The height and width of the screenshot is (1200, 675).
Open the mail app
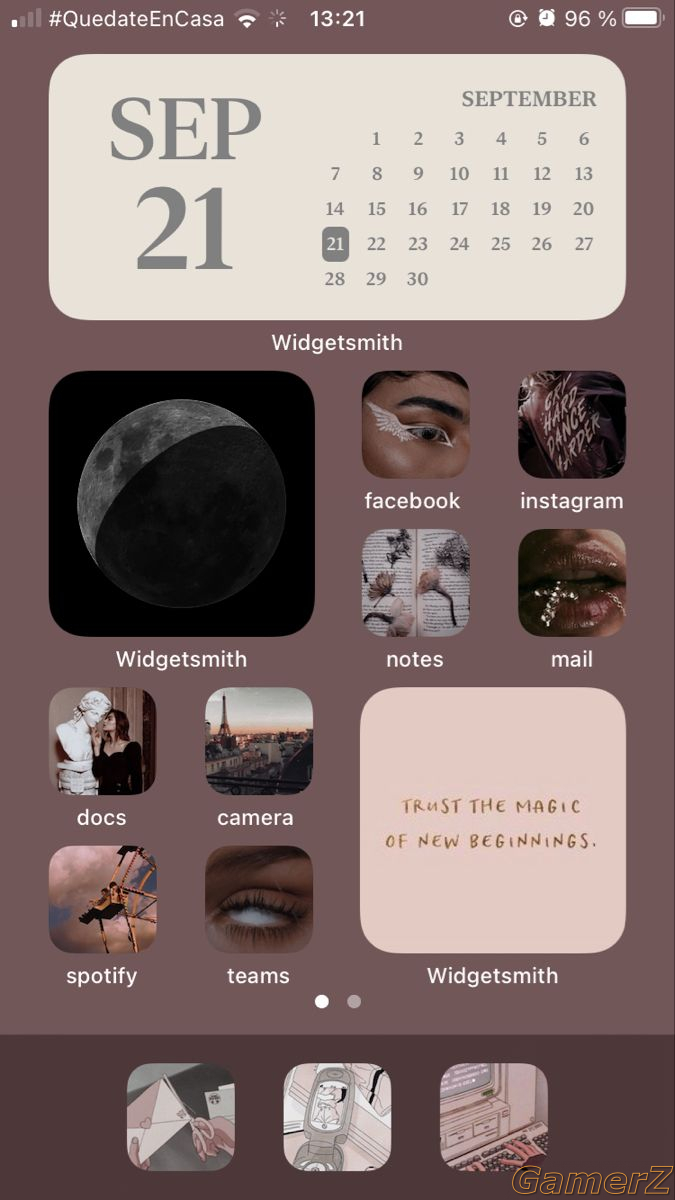pyautogui.click(x=571, y=583)
